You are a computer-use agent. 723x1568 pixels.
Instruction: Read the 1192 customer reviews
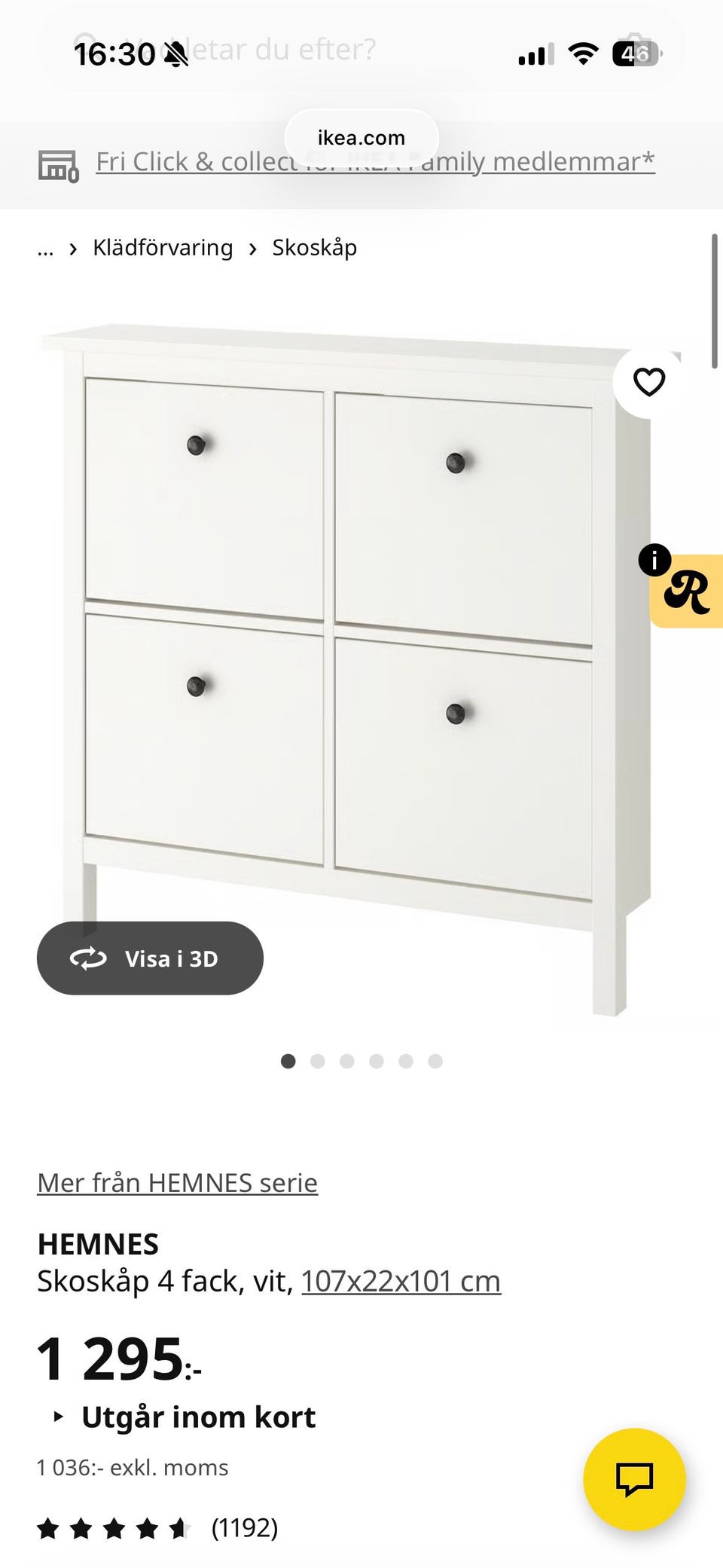[244, 1528]
